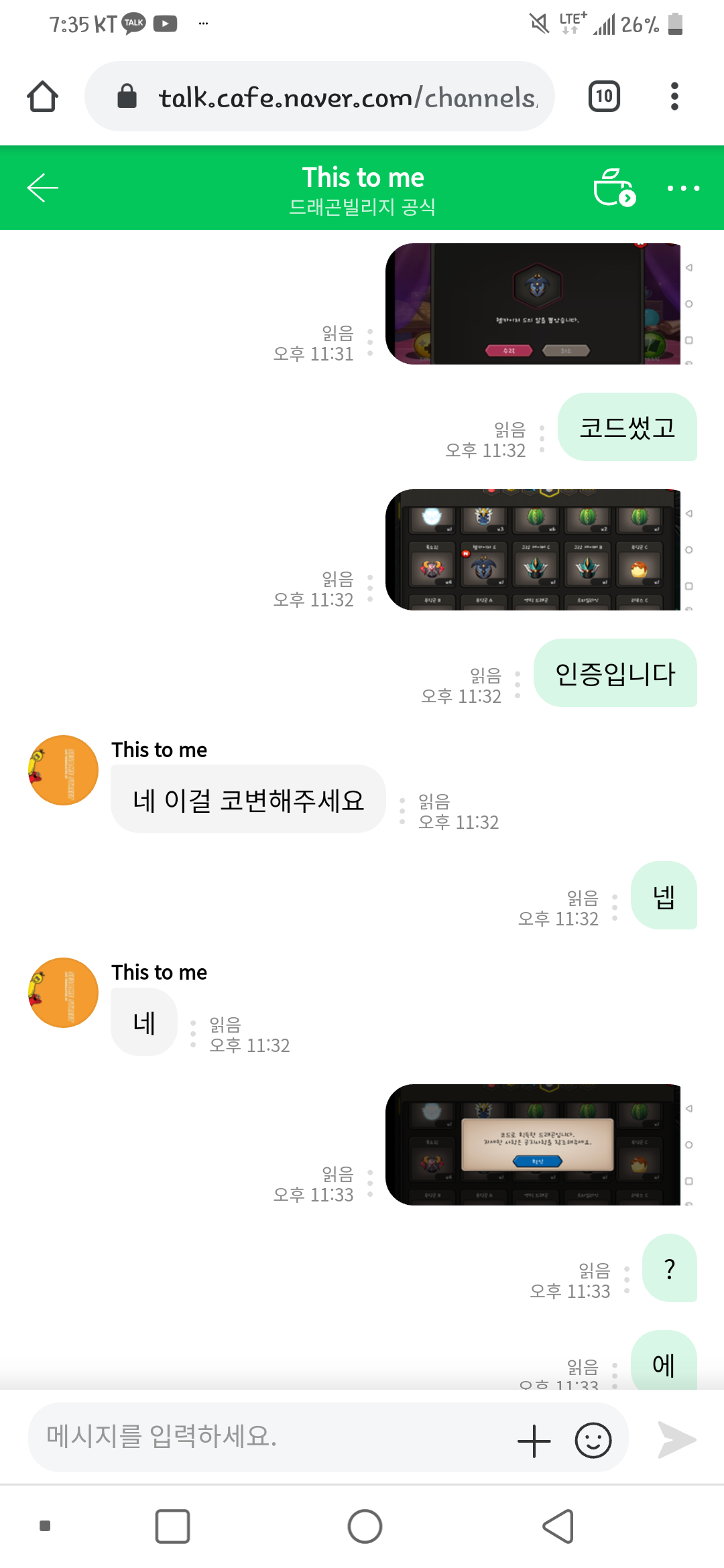
Task: Open the attachment plus menu
Action: coord(534,1441)
